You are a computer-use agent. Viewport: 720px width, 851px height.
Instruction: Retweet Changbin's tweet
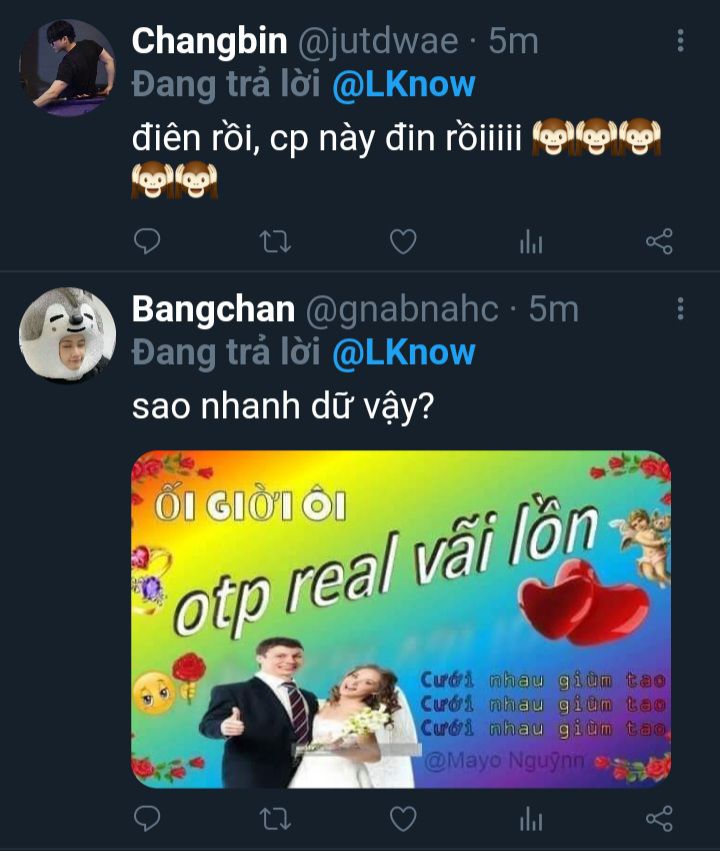point(275,241)
